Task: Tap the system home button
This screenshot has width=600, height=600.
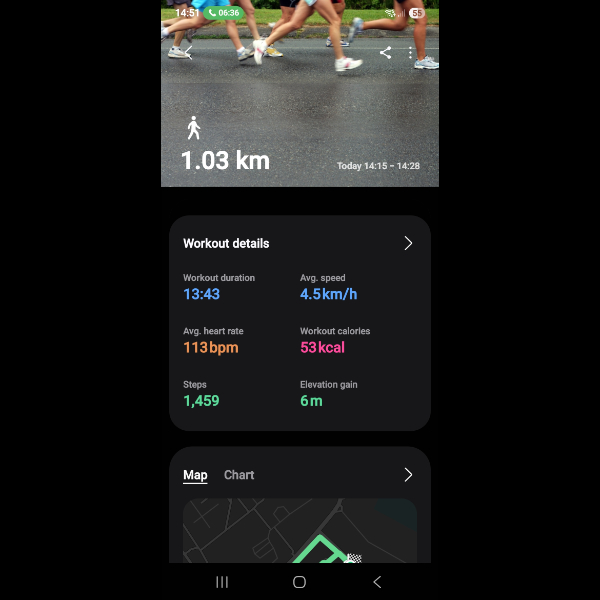Action: coord(299,581)
